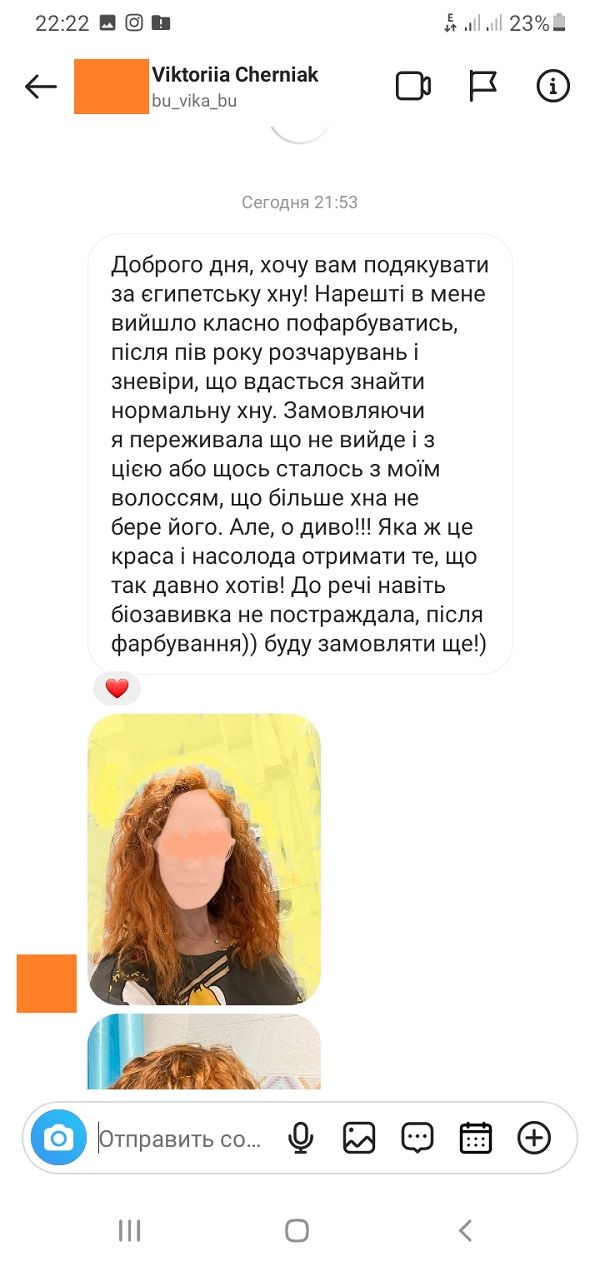Open the camera from the message bar
Viewport: 600px width, 1266px height.
point(59,1138)
